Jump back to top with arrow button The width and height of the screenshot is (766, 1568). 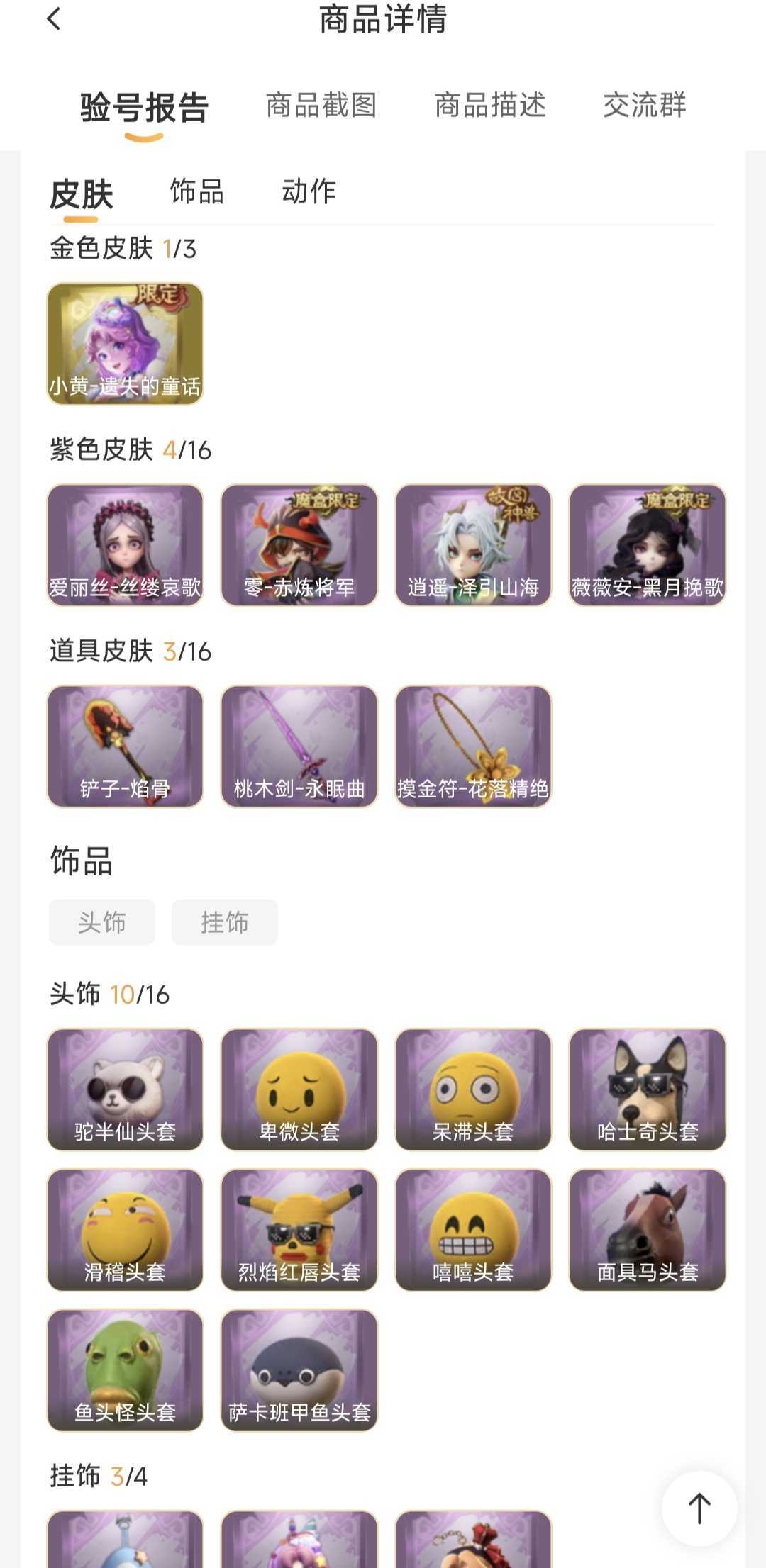pyautogui.click(x=699, y=1508)
